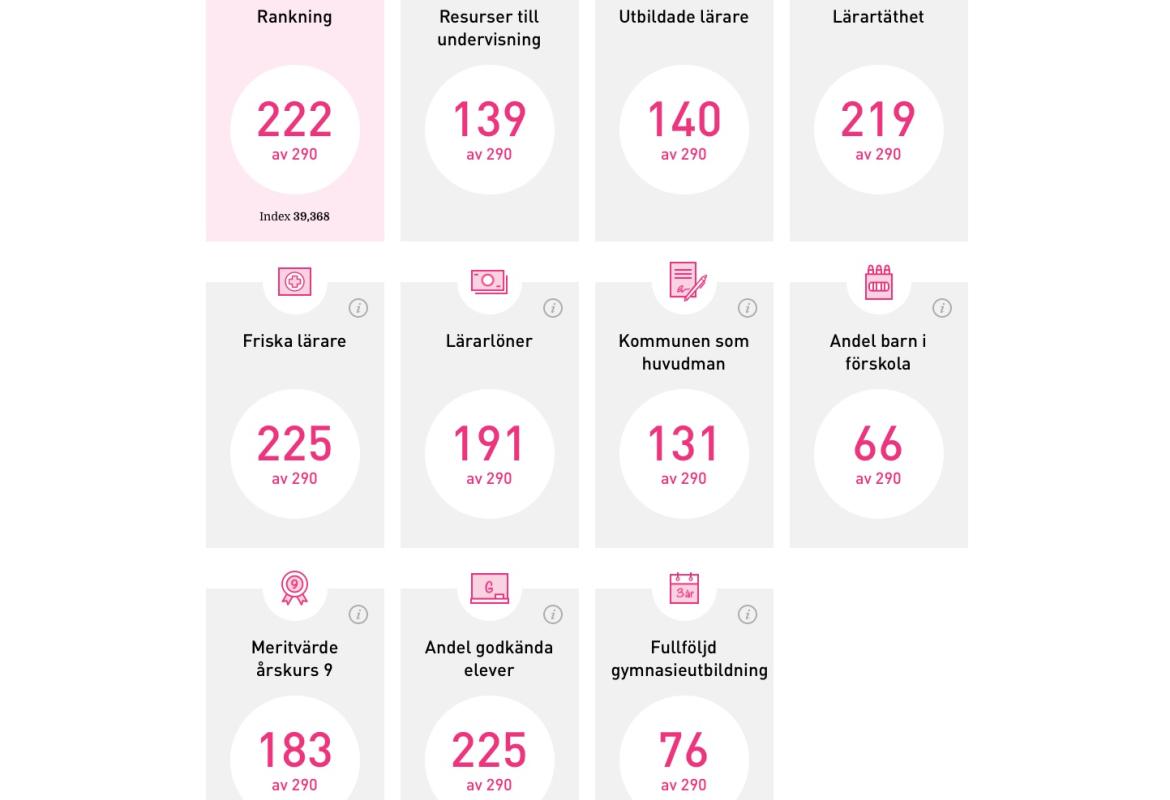This screenshot has height=800, width=1170.
Task: Tap info icon on Fullföljd gymnasieutbildning
Action: click(x=747, y=614)
